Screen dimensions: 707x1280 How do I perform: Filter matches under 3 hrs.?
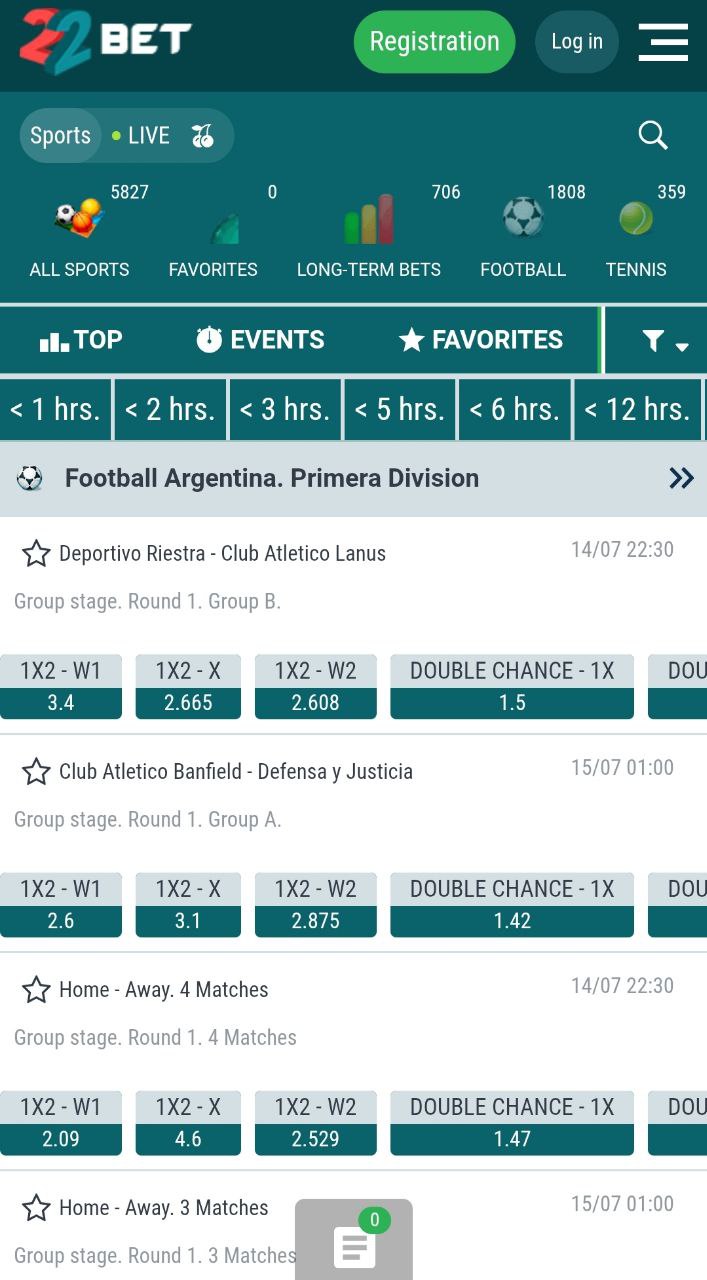285,409
